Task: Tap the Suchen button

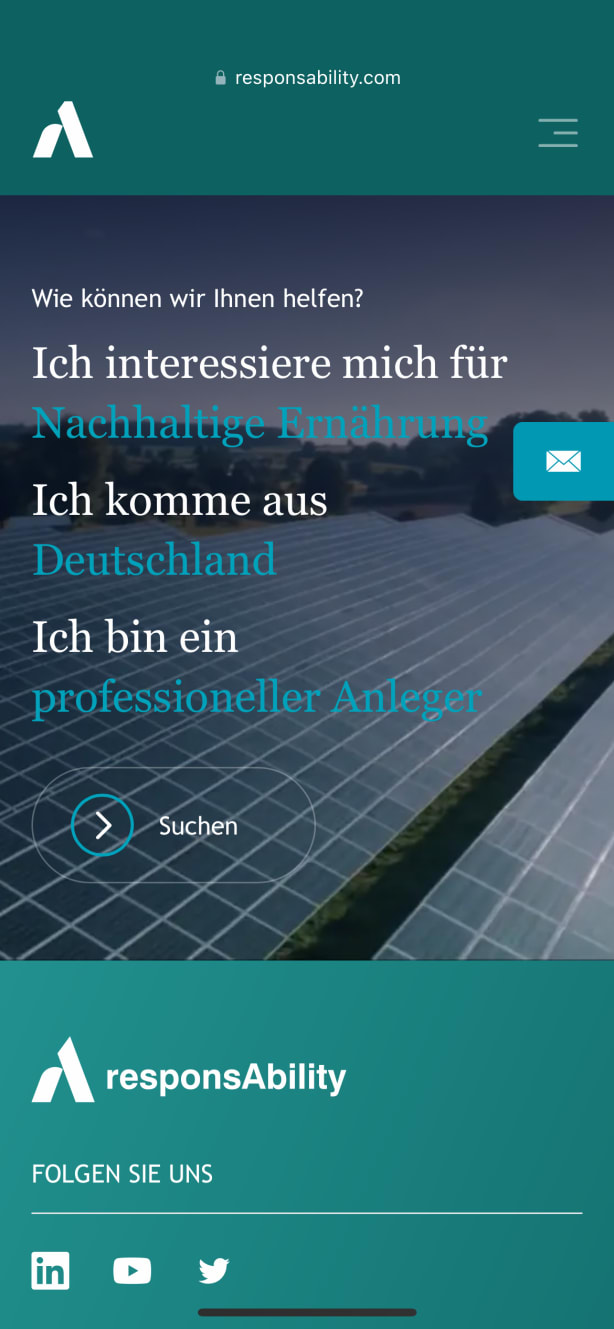Action: tap(174, 825)
